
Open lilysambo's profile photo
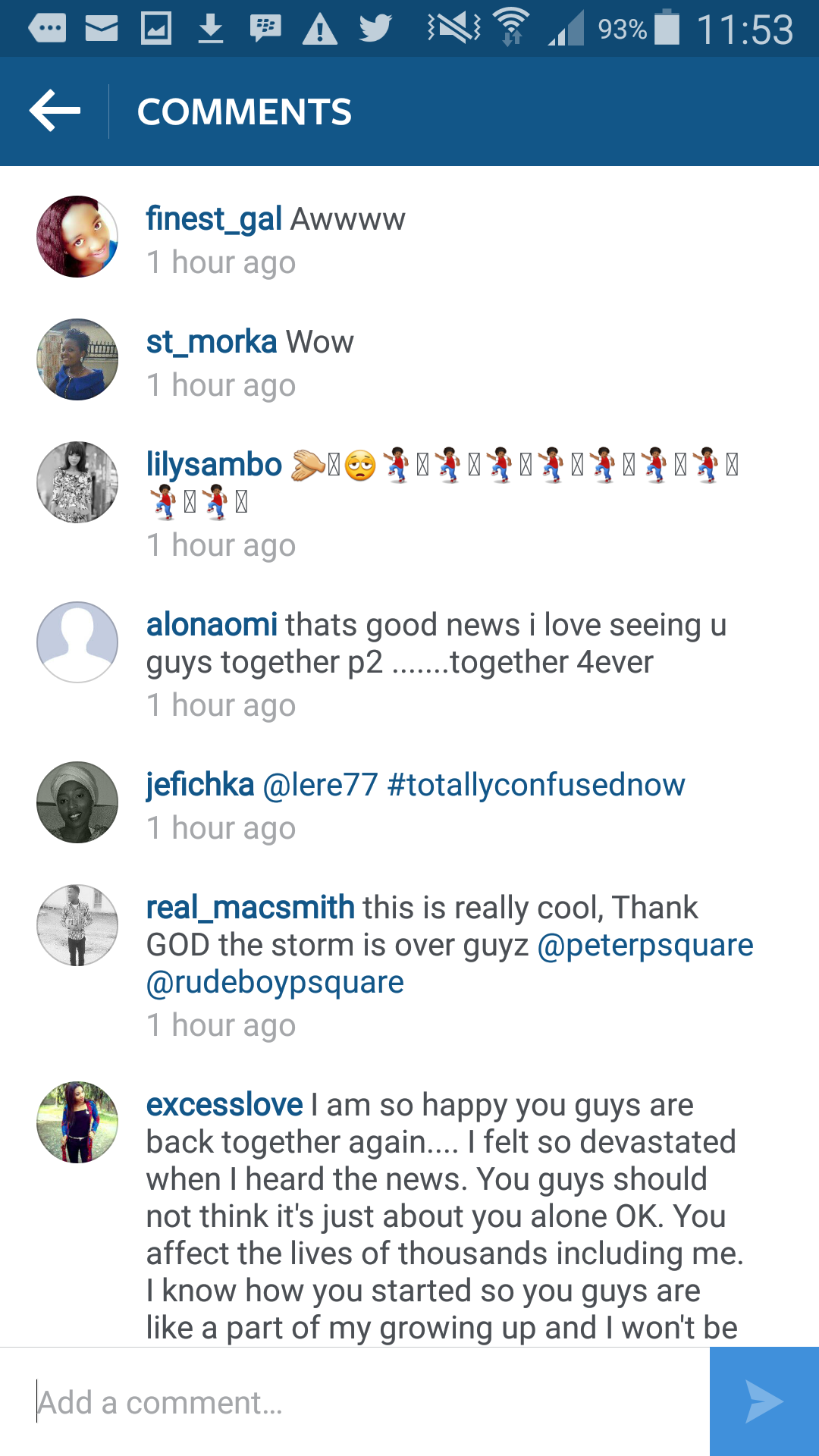pos(77,482)
